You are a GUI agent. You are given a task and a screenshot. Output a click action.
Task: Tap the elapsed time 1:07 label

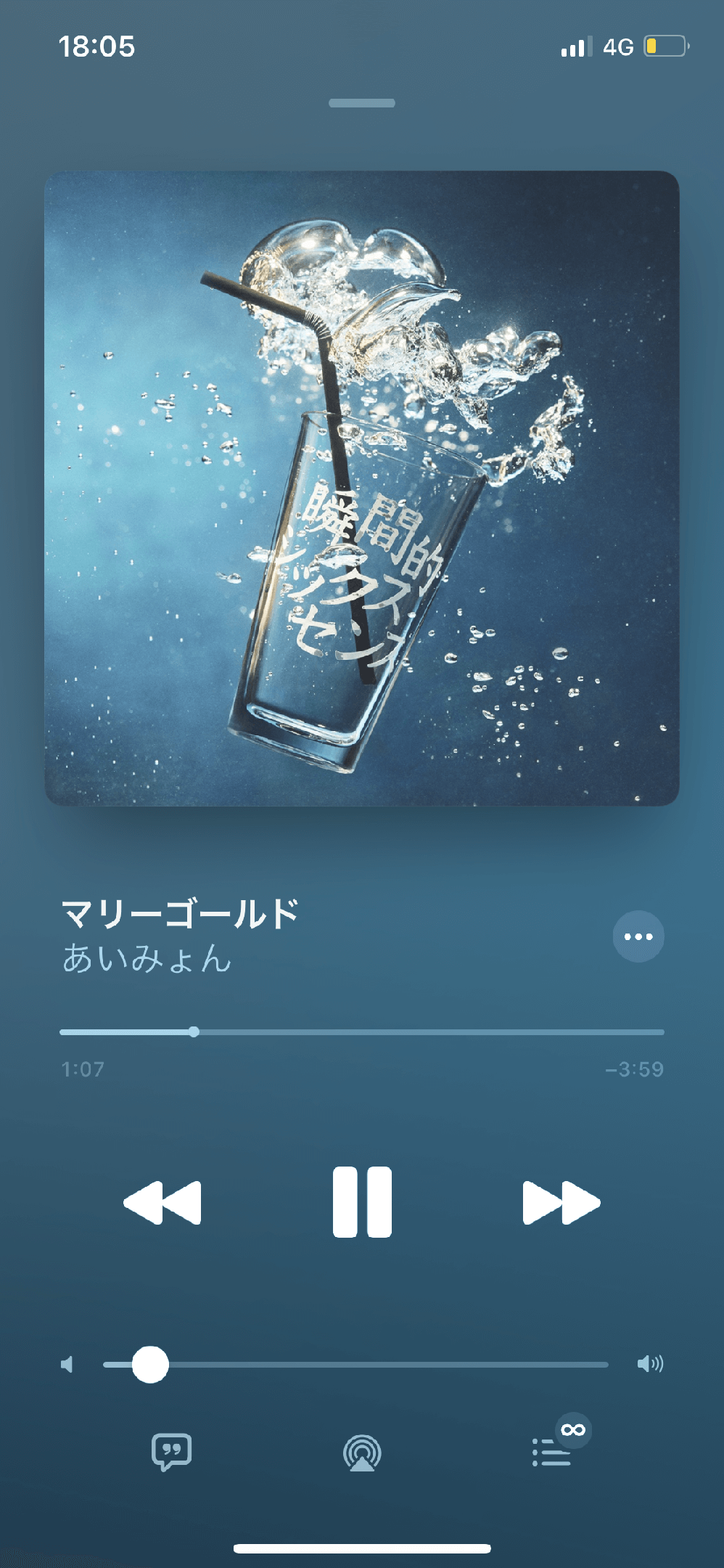click(82, 1069)
